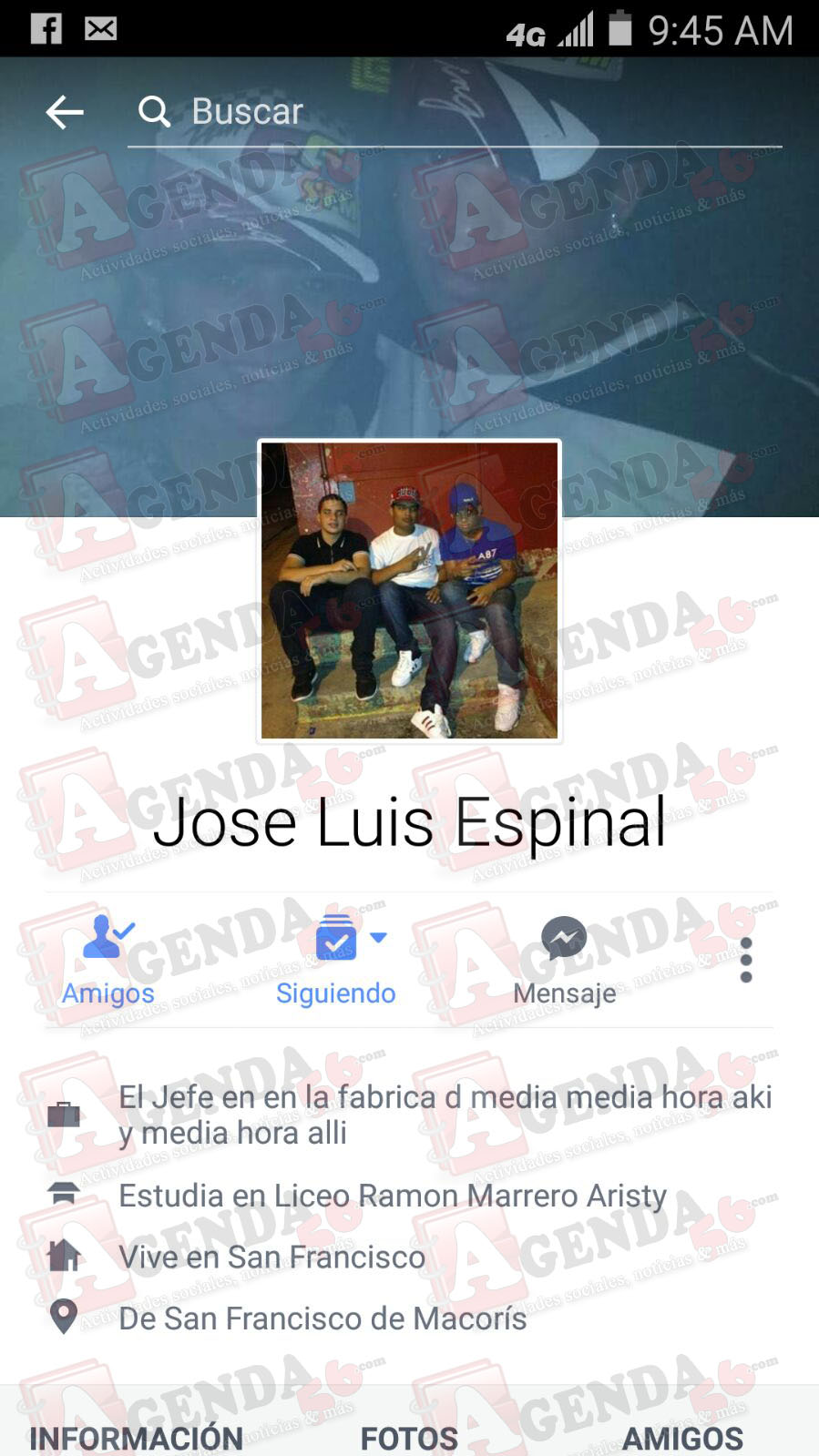Open Liceo Ramon Marrero Aristy school info
Screen dimensions: 819x1456
pyautogui.click(x=392, y=1195)
